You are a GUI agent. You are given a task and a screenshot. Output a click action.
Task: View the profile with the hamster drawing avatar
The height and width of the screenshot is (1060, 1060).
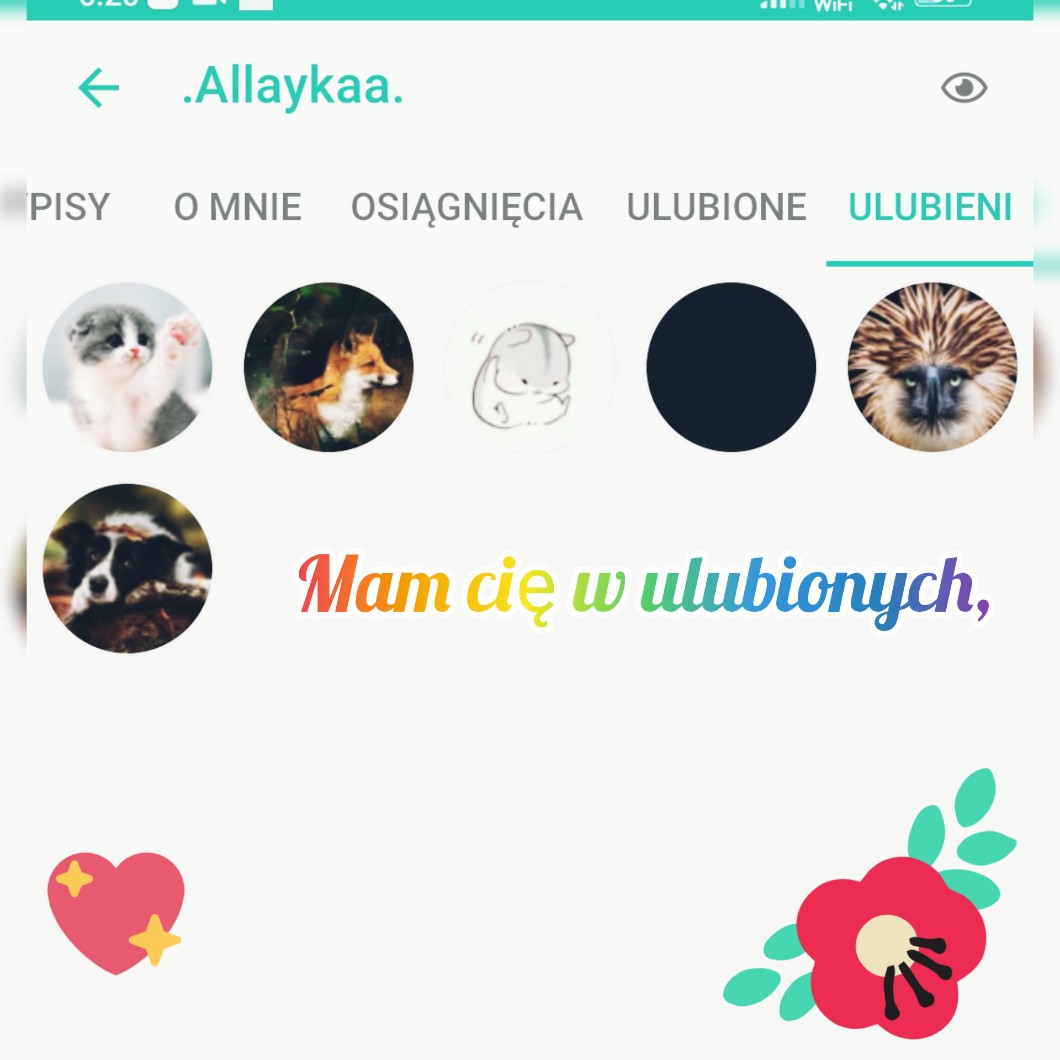[x=529, y=367]
